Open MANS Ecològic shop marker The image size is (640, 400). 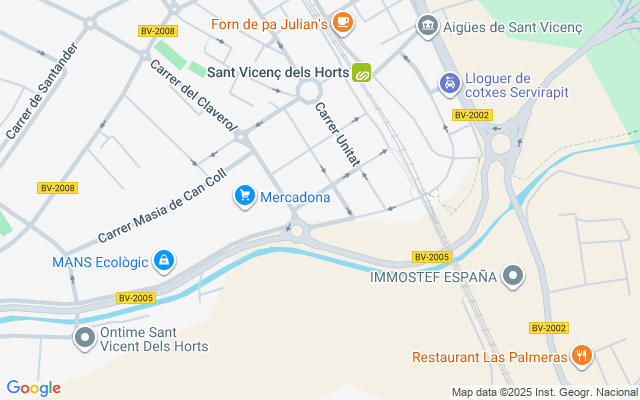click(165, 262)
